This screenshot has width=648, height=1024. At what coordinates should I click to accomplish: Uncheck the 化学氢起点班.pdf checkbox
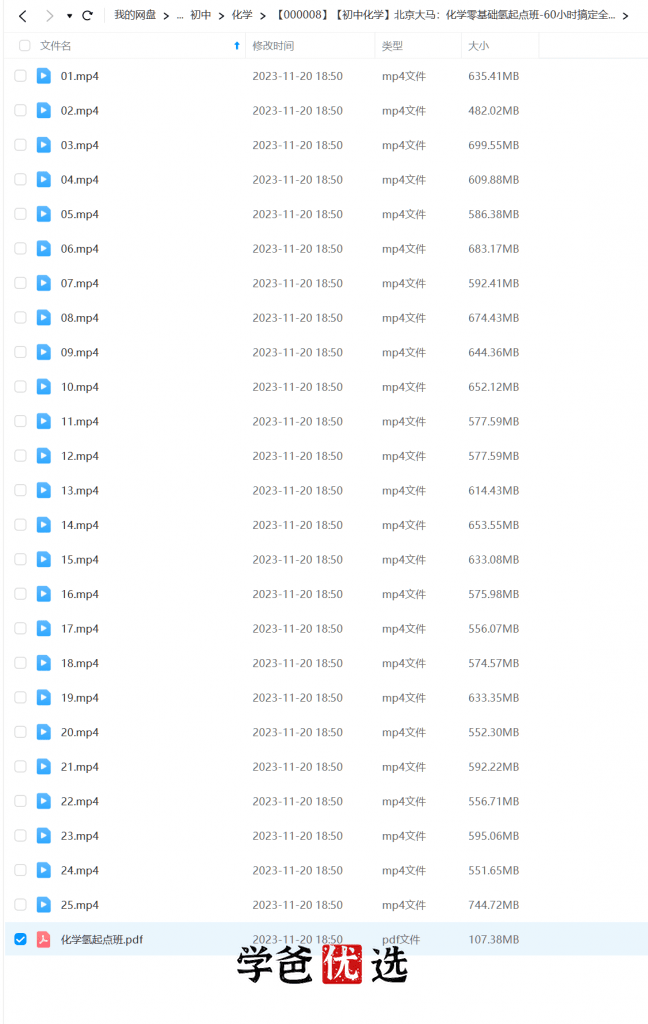coord(20,939)
